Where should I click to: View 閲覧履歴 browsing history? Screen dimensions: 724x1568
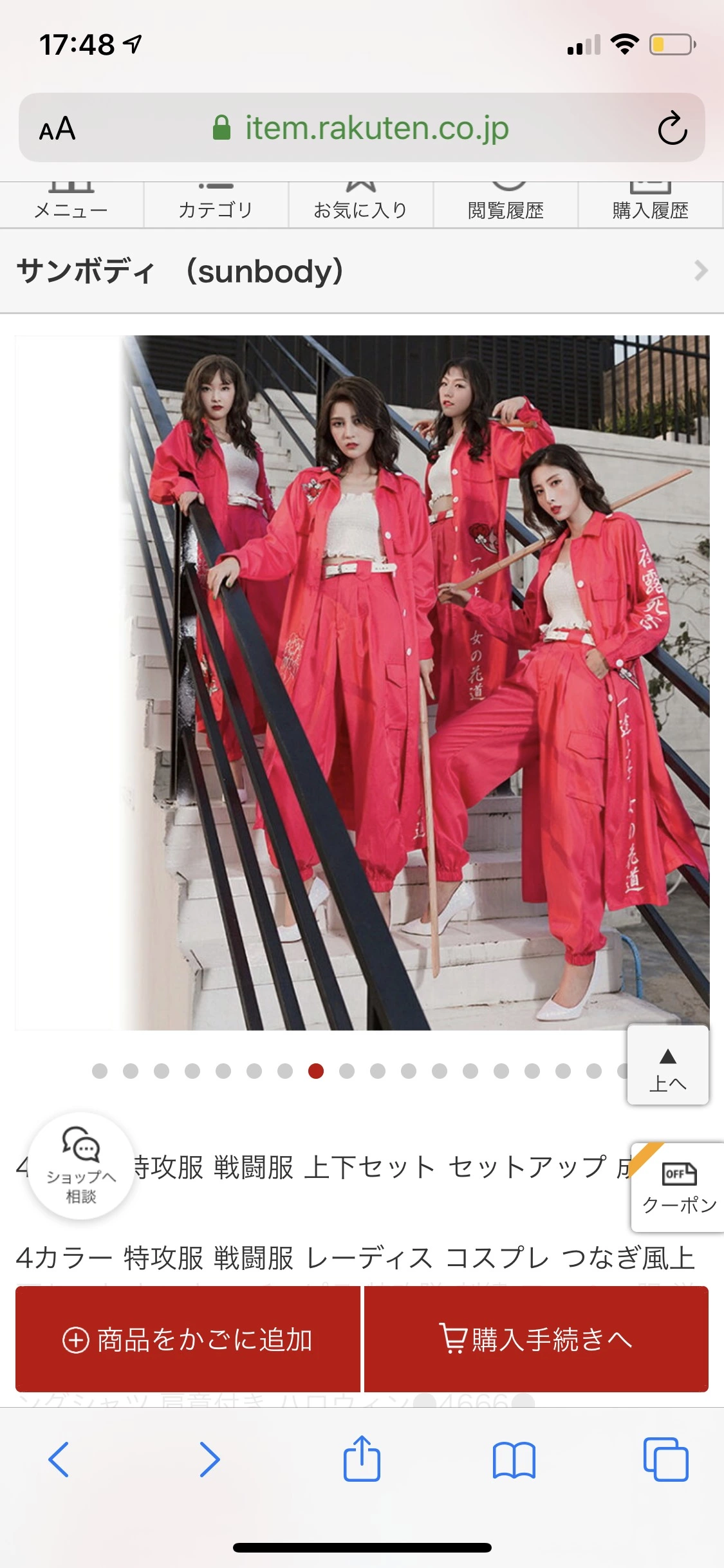tap(505, 206)
